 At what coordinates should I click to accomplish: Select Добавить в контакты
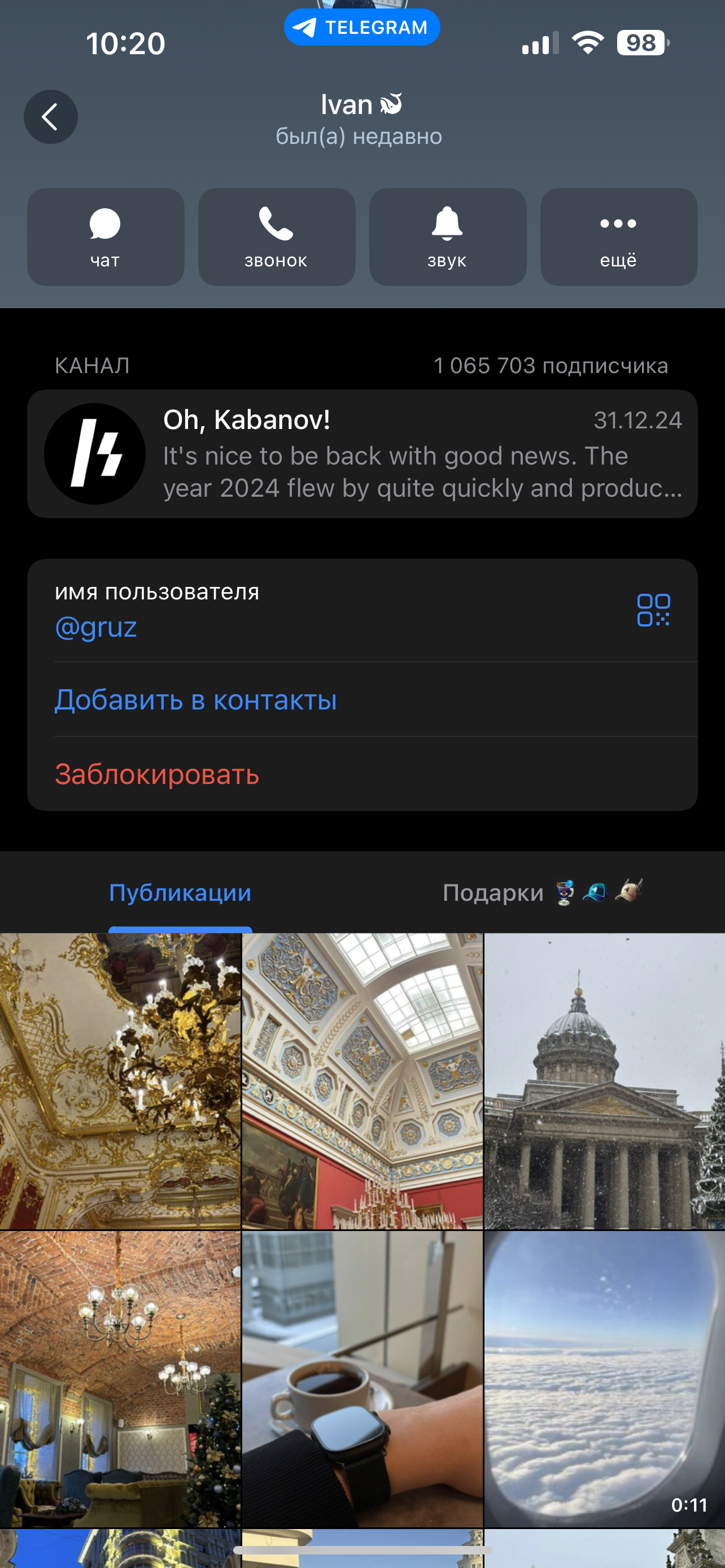195,700
